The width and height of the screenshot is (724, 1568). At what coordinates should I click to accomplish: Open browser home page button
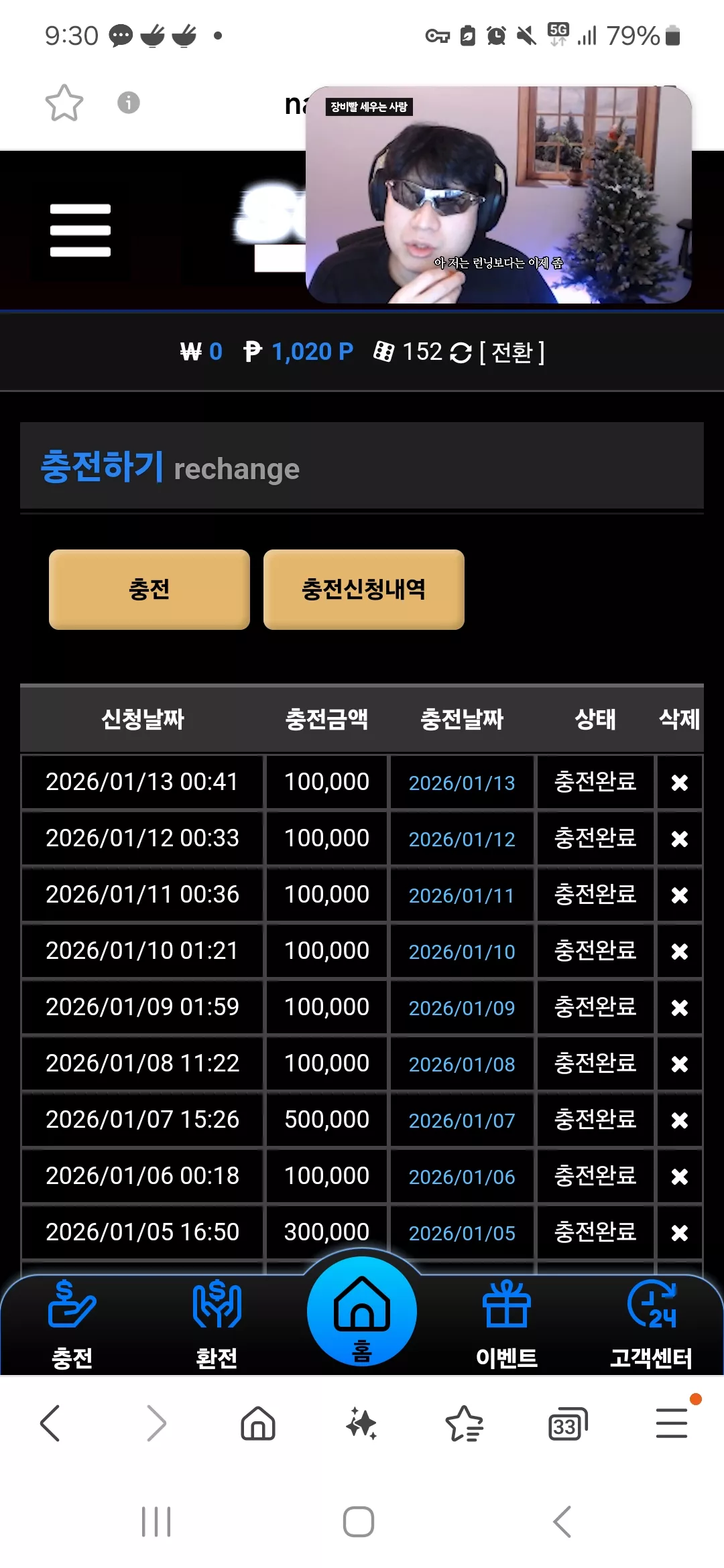[258, 1423]
